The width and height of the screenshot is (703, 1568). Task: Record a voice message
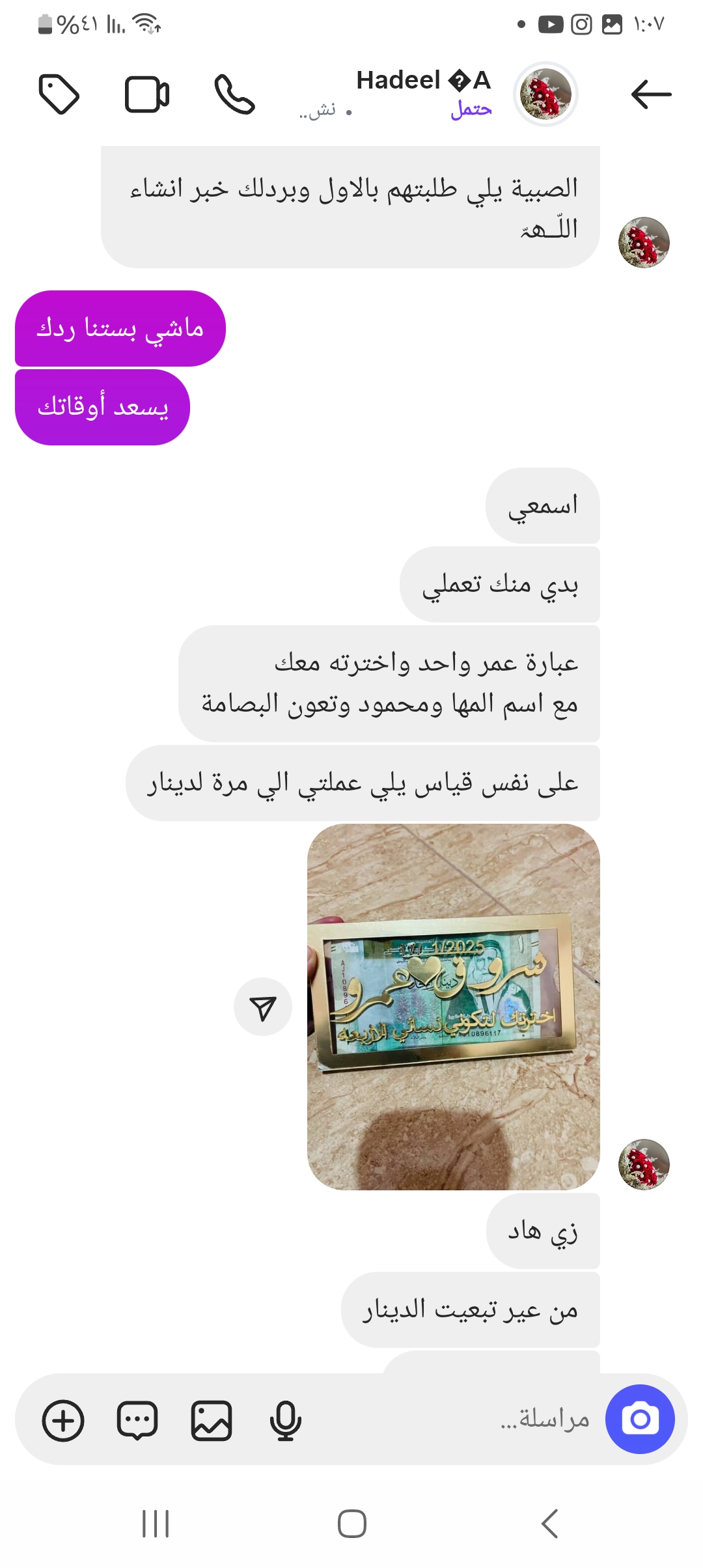(285, 1420)
